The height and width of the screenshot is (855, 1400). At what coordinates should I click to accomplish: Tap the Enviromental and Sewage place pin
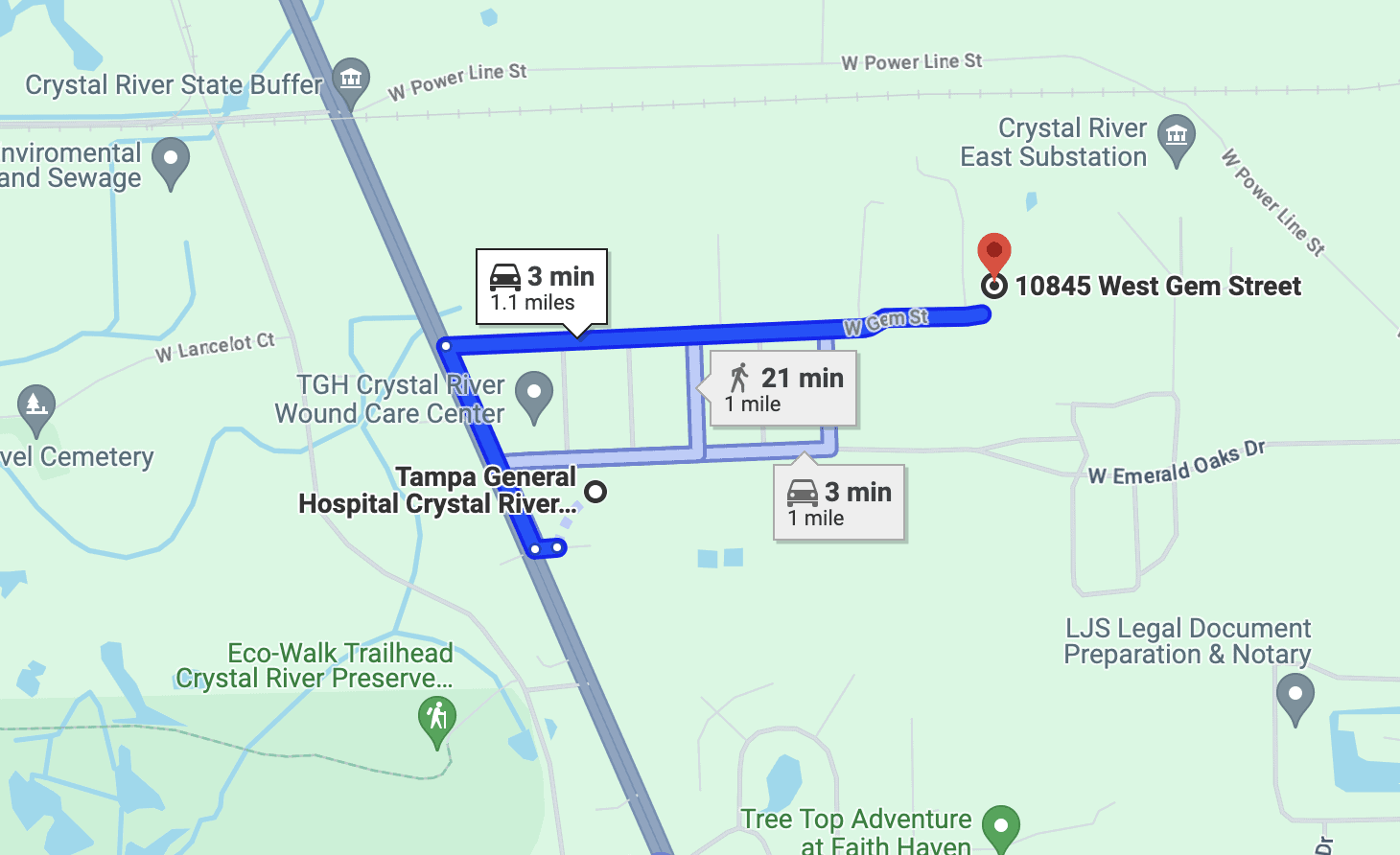pyautogui.click(x=171, y=160)
